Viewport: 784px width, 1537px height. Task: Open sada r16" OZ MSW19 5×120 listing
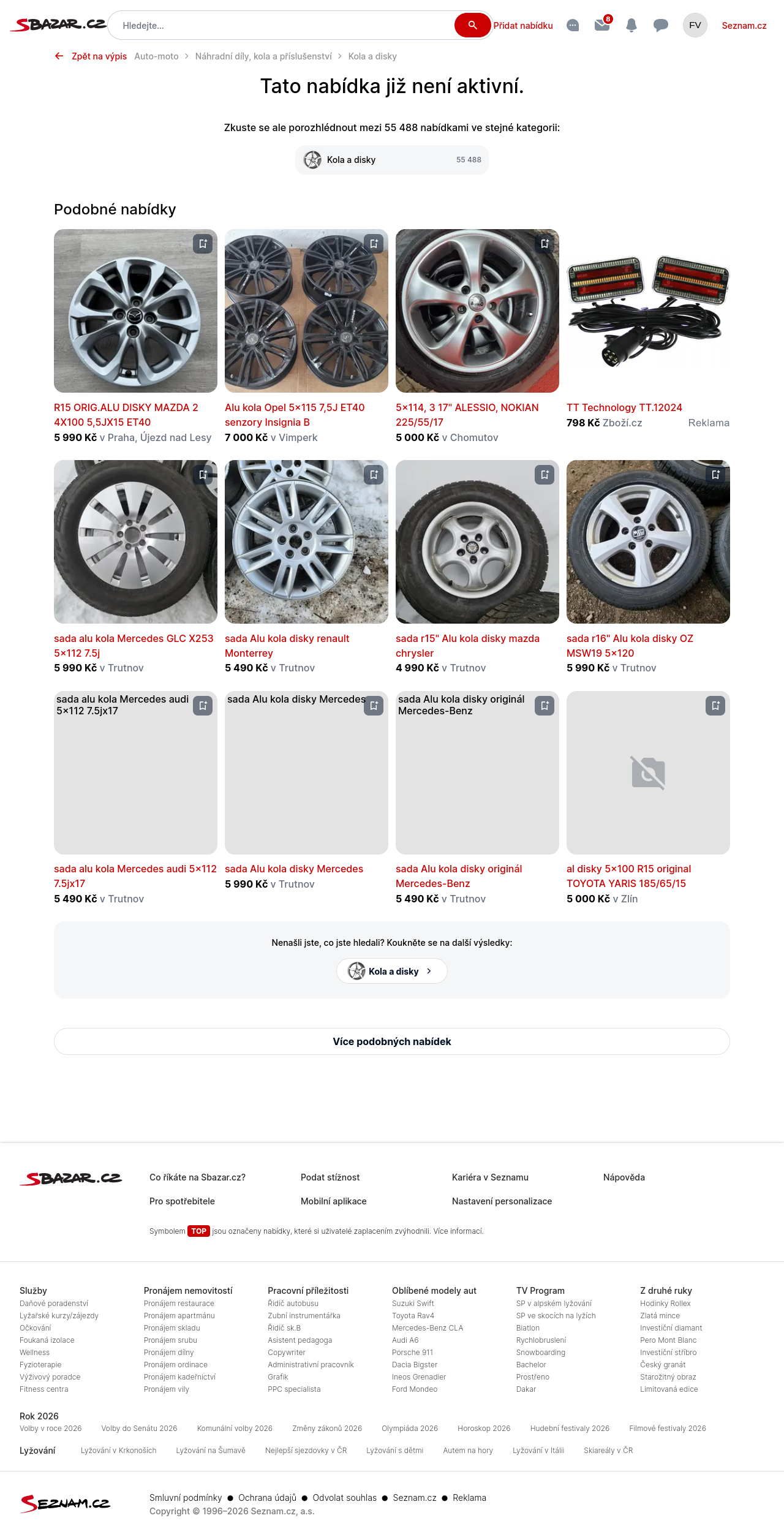click(x=630, y=646)
